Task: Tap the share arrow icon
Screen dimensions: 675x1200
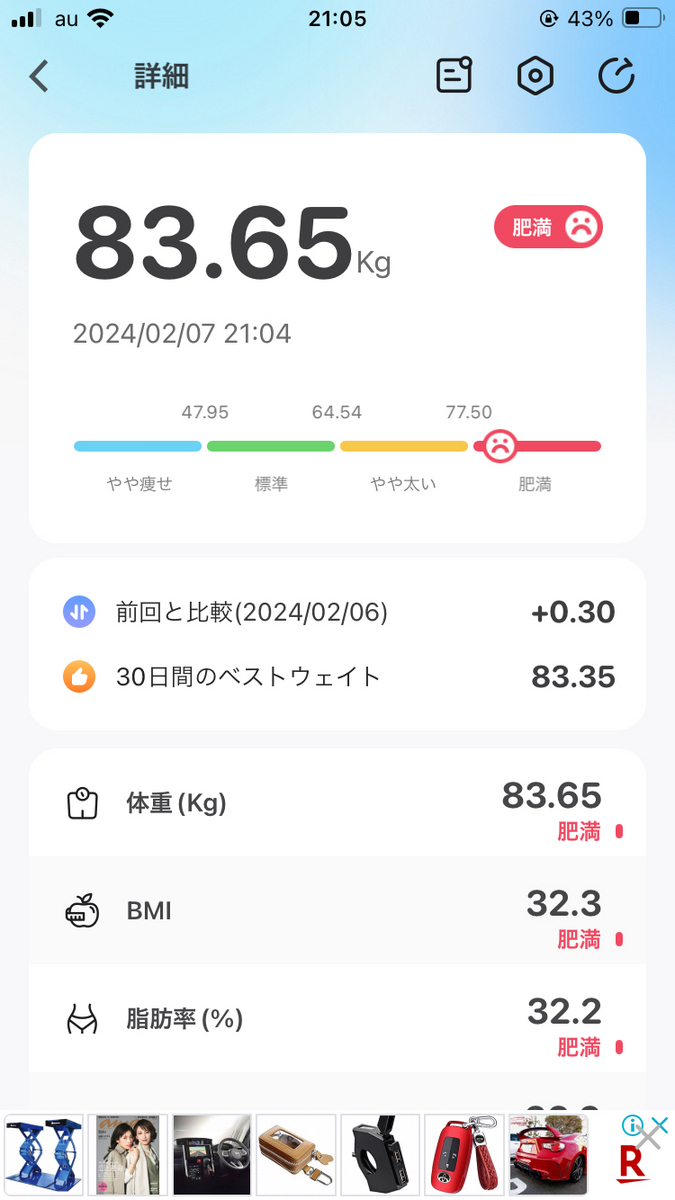Action: [x=617, y=76]
